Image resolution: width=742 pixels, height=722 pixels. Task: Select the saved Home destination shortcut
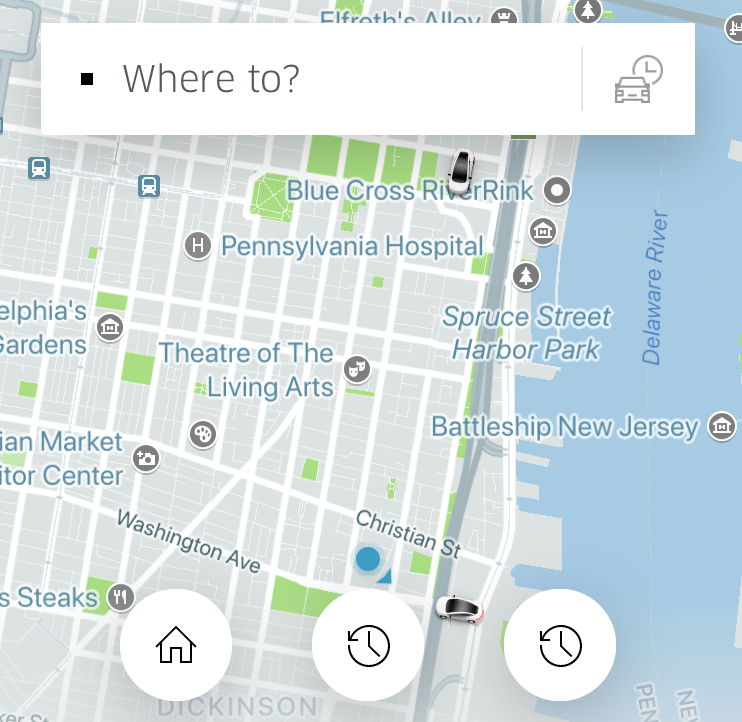coord(176,646)
